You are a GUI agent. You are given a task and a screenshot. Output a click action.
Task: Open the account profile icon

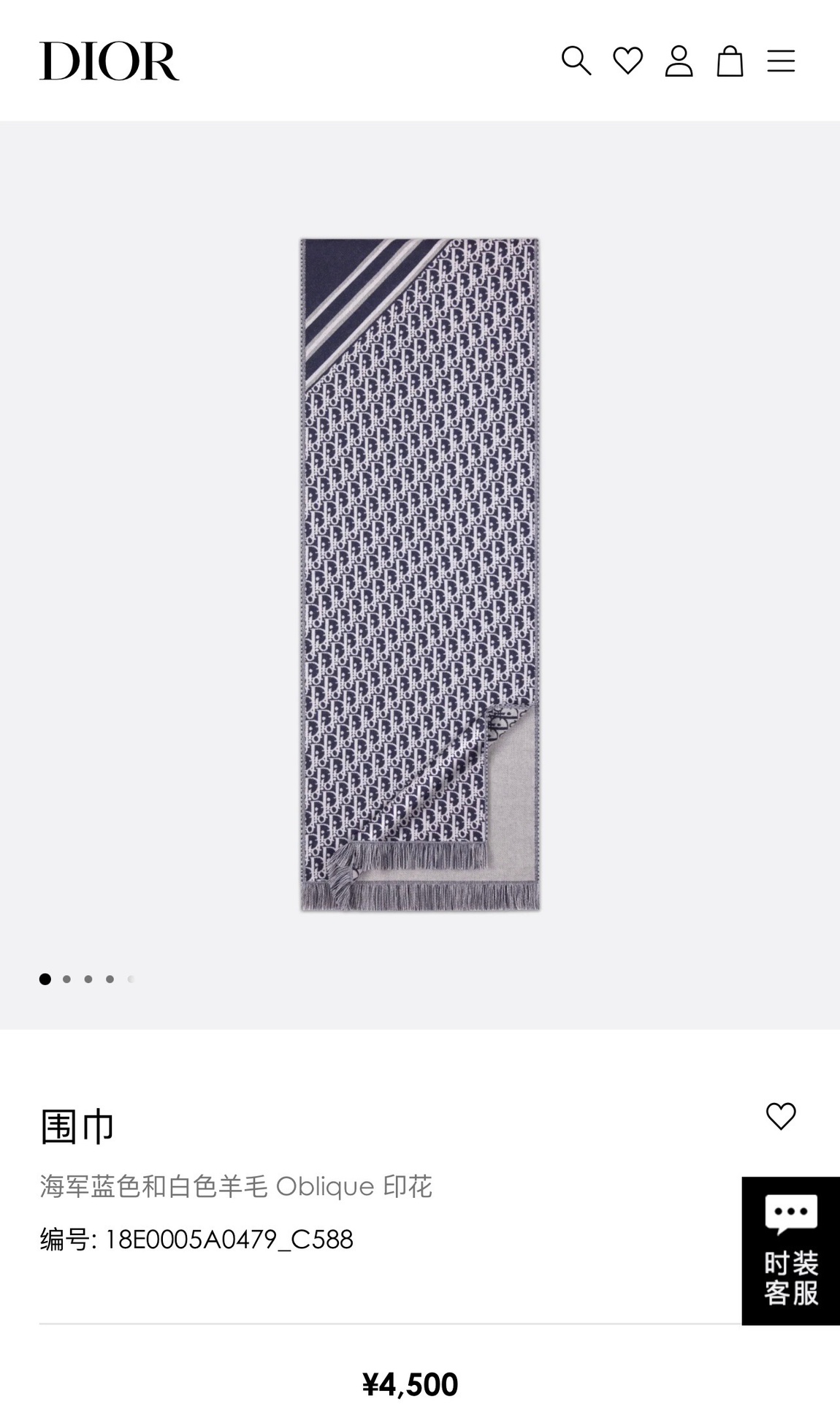[679, 61]
